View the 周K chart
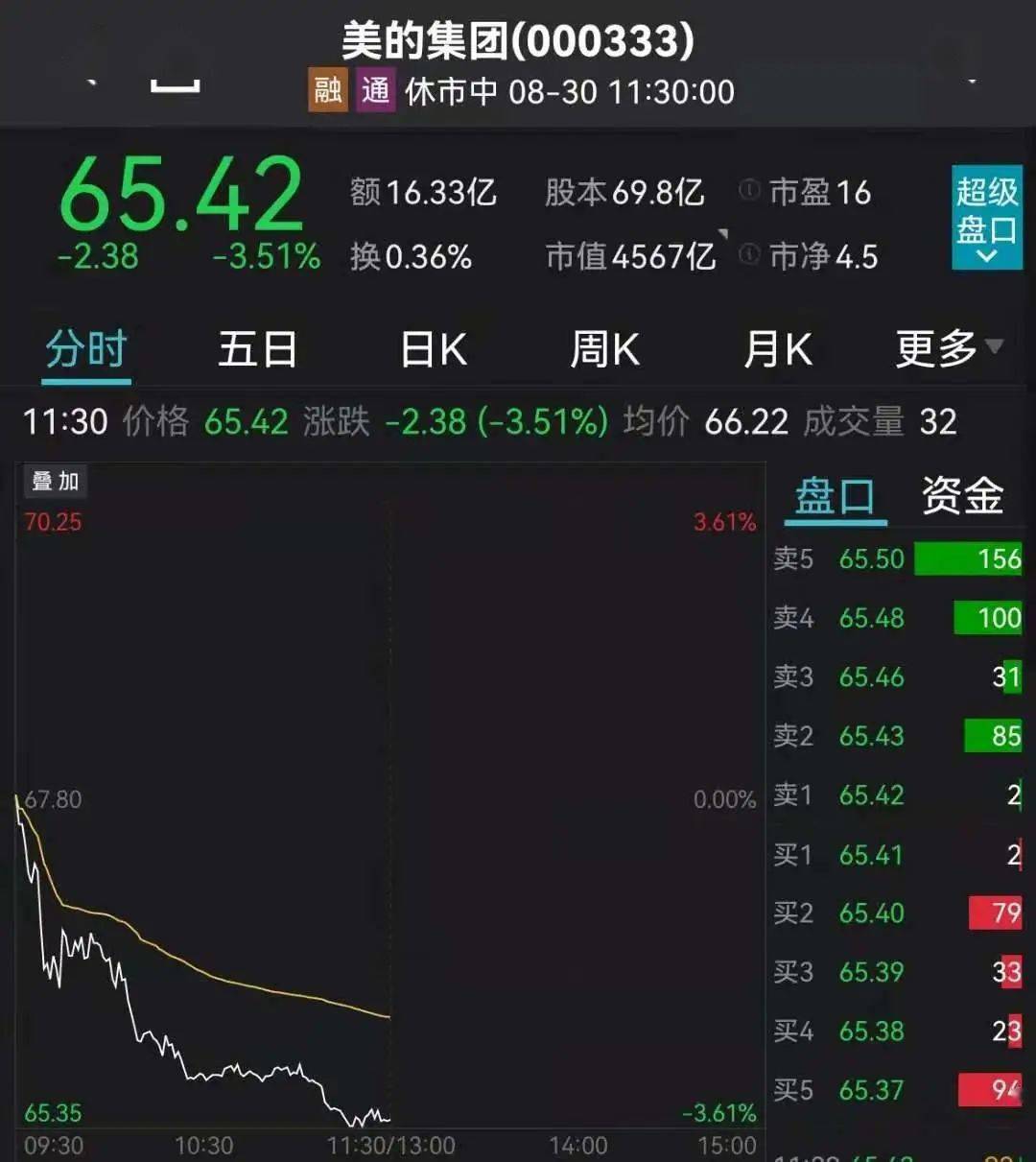 coord(604,349)
